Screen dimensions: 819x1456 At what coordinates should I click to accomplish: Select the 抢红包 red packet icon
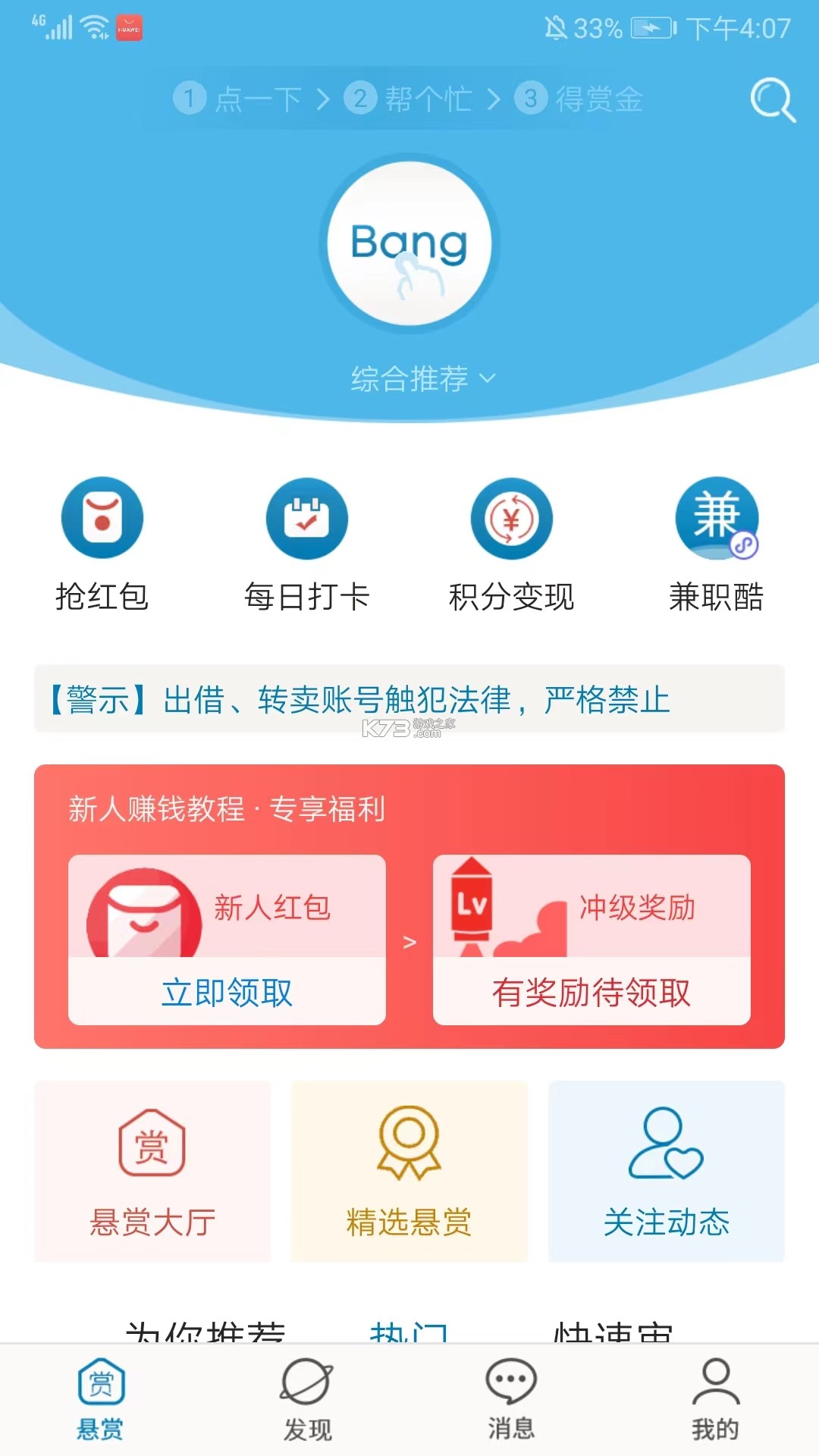pyautogui.click(x=102, y=518)
